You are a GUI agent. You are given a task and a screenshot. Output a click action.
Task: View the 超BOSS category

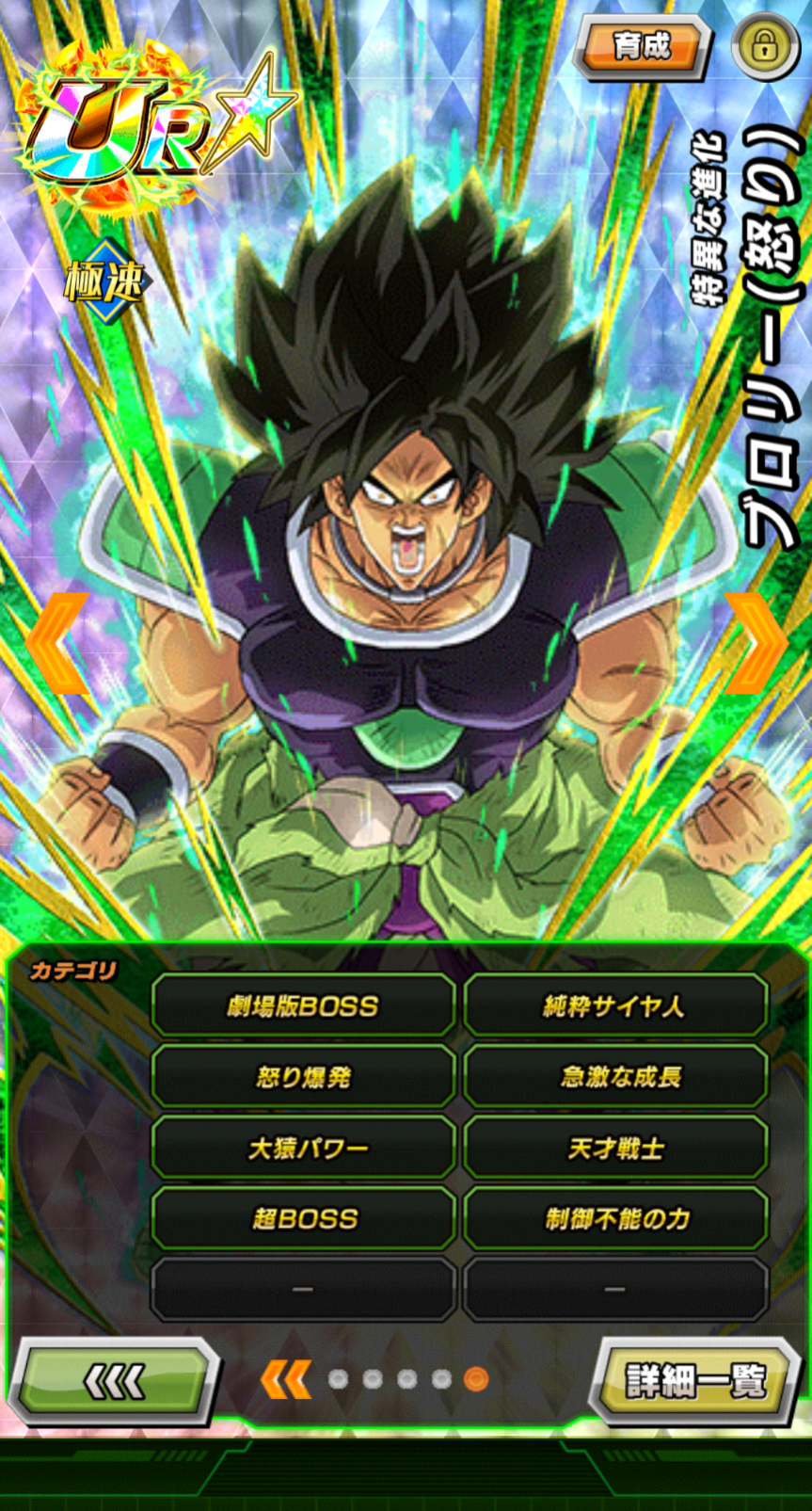pos(303,1218)
